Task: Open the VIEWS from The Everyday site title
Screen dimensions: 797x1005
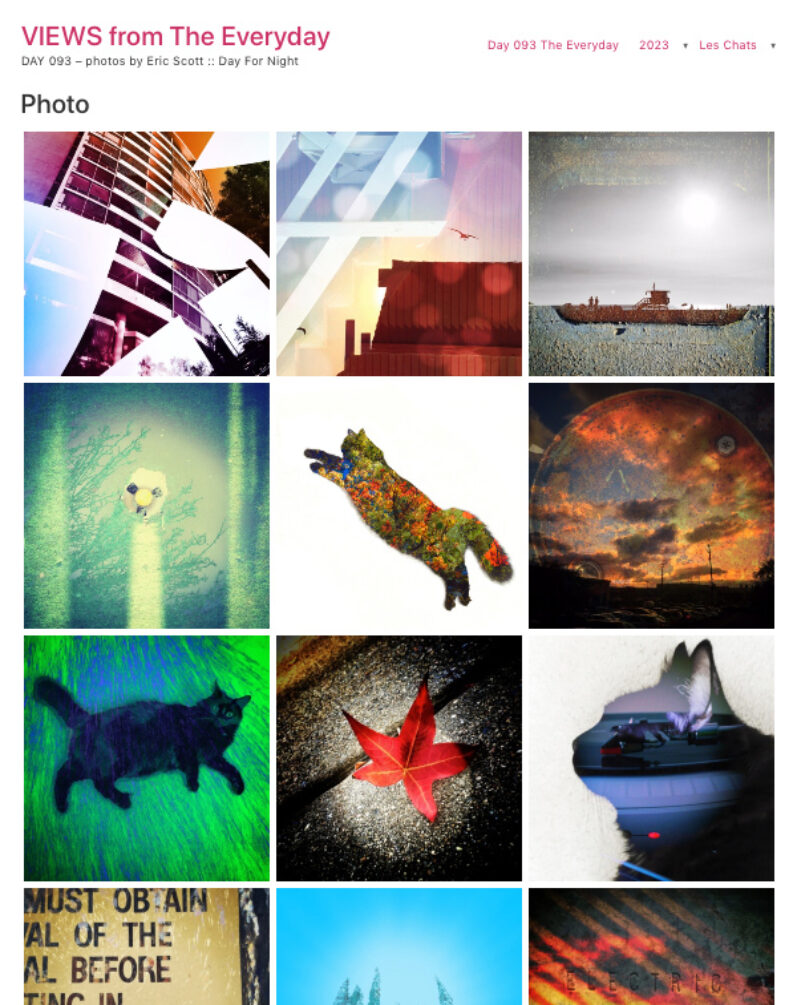Action: click(x=175, y=37)
